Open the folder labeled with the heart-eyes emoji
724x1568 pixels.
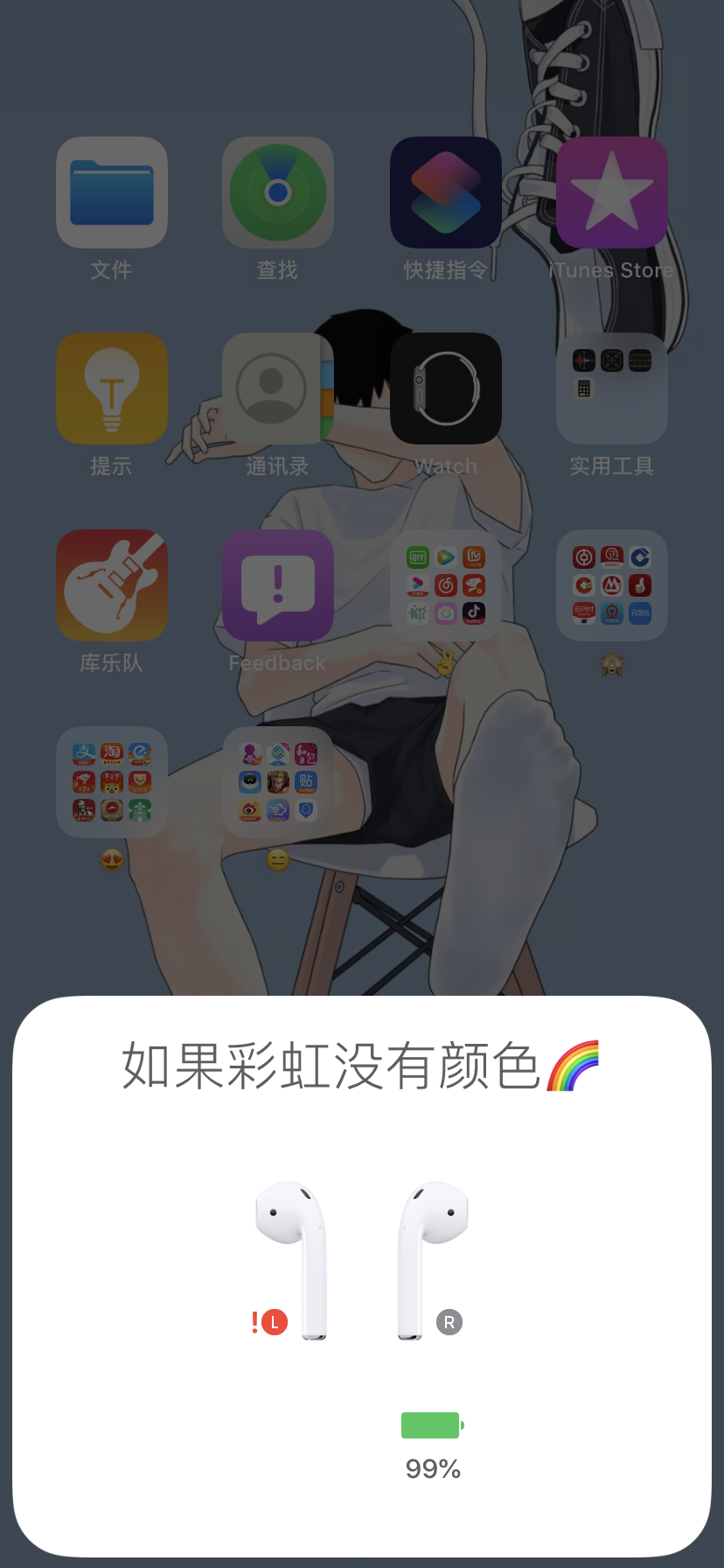click(112, 781)
